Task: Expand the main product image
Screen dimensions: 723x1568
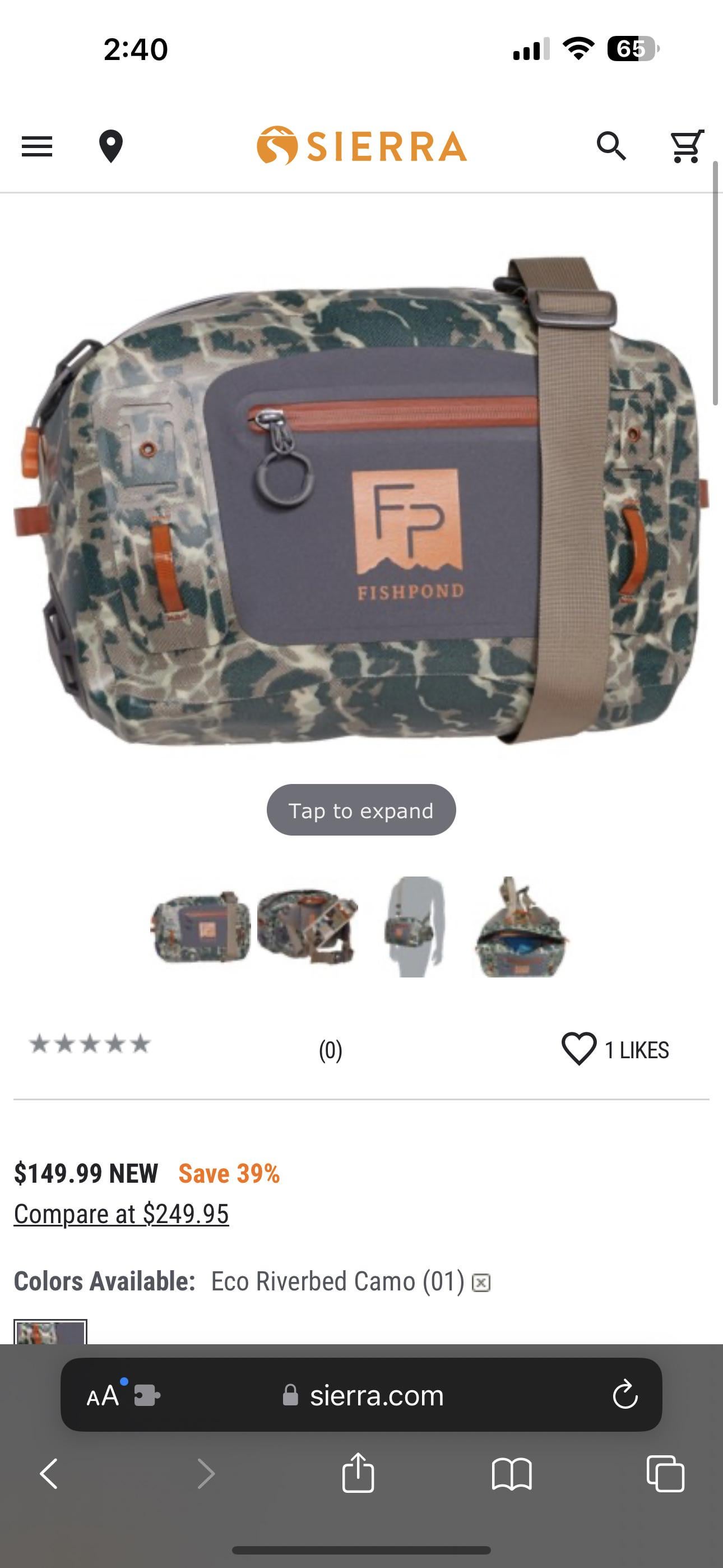Action: (361, 810)
